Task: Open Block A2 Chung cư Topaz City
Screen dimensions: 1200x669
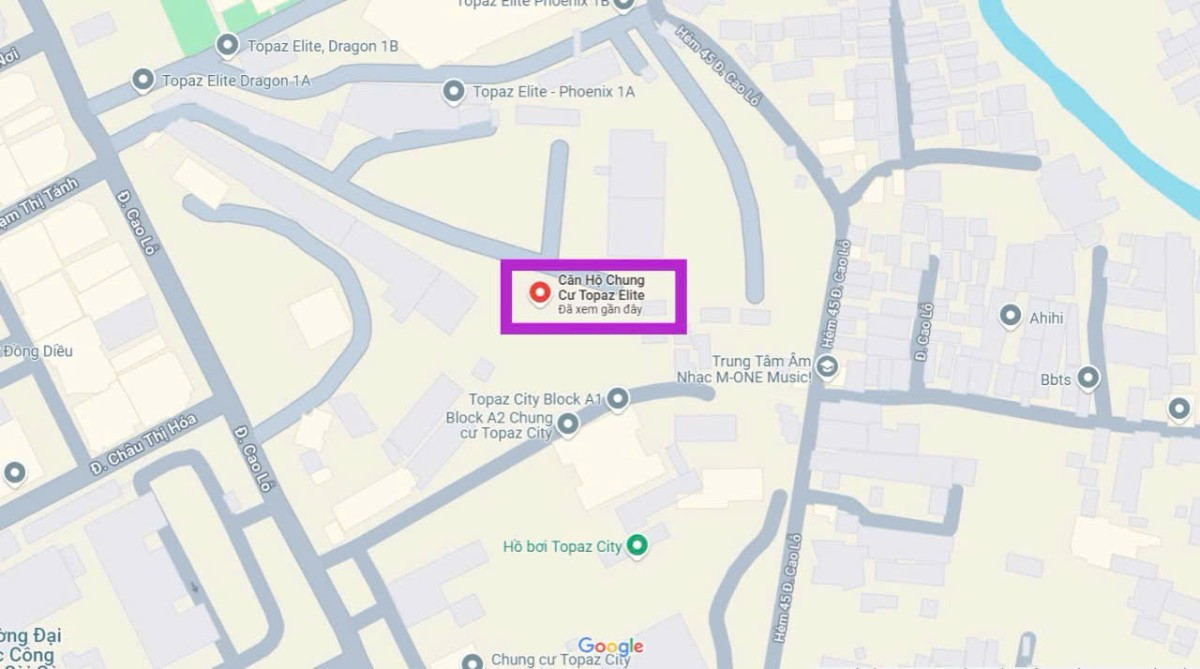Action: (568, 426)
